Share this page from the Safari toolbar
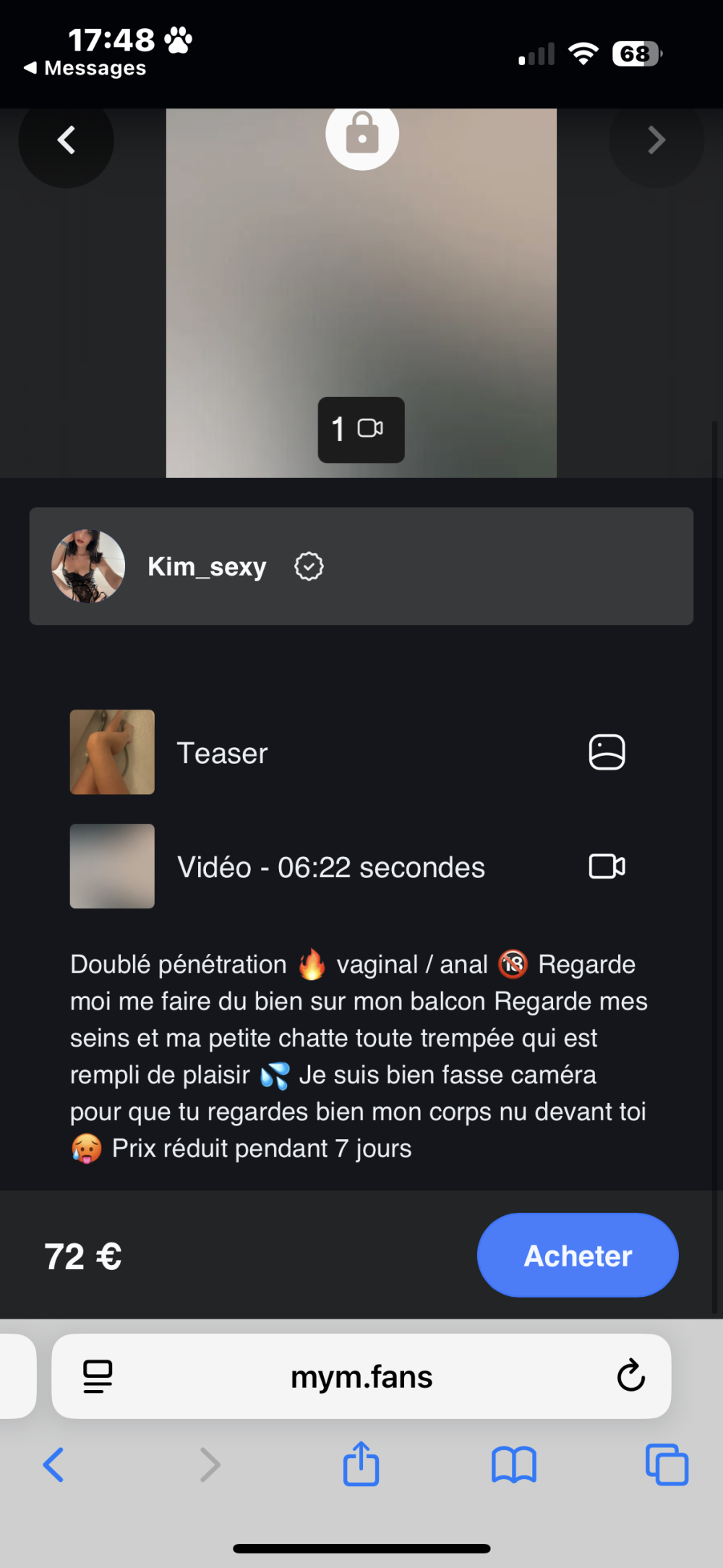Screen dimensions: 723x1568 pos(361,1465)
